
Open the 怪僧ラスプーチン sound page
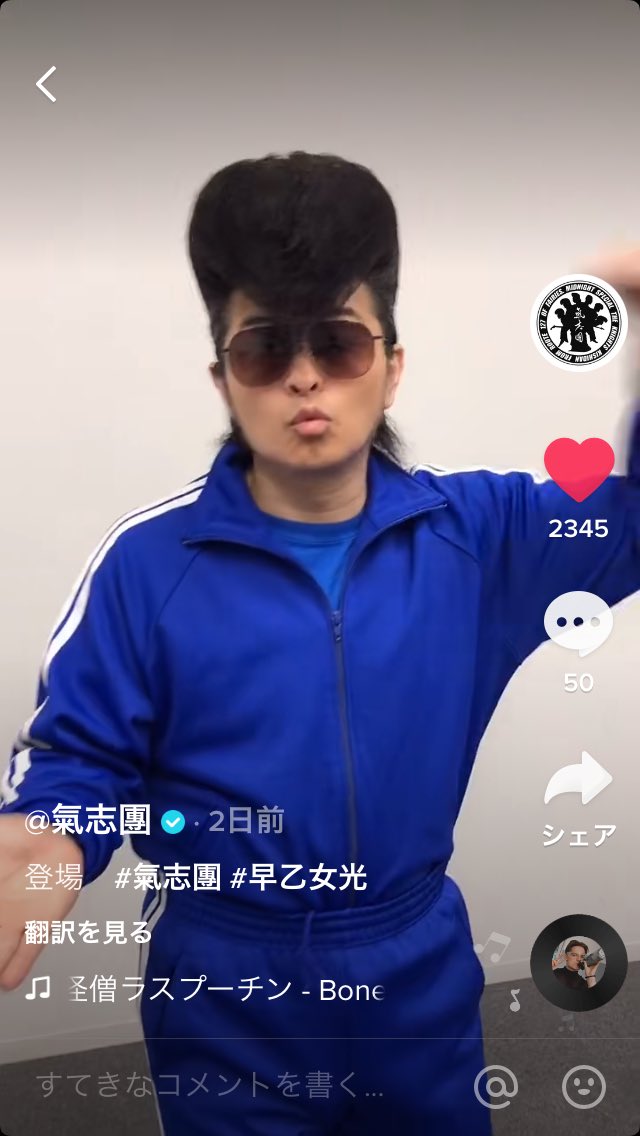[225, 990]
